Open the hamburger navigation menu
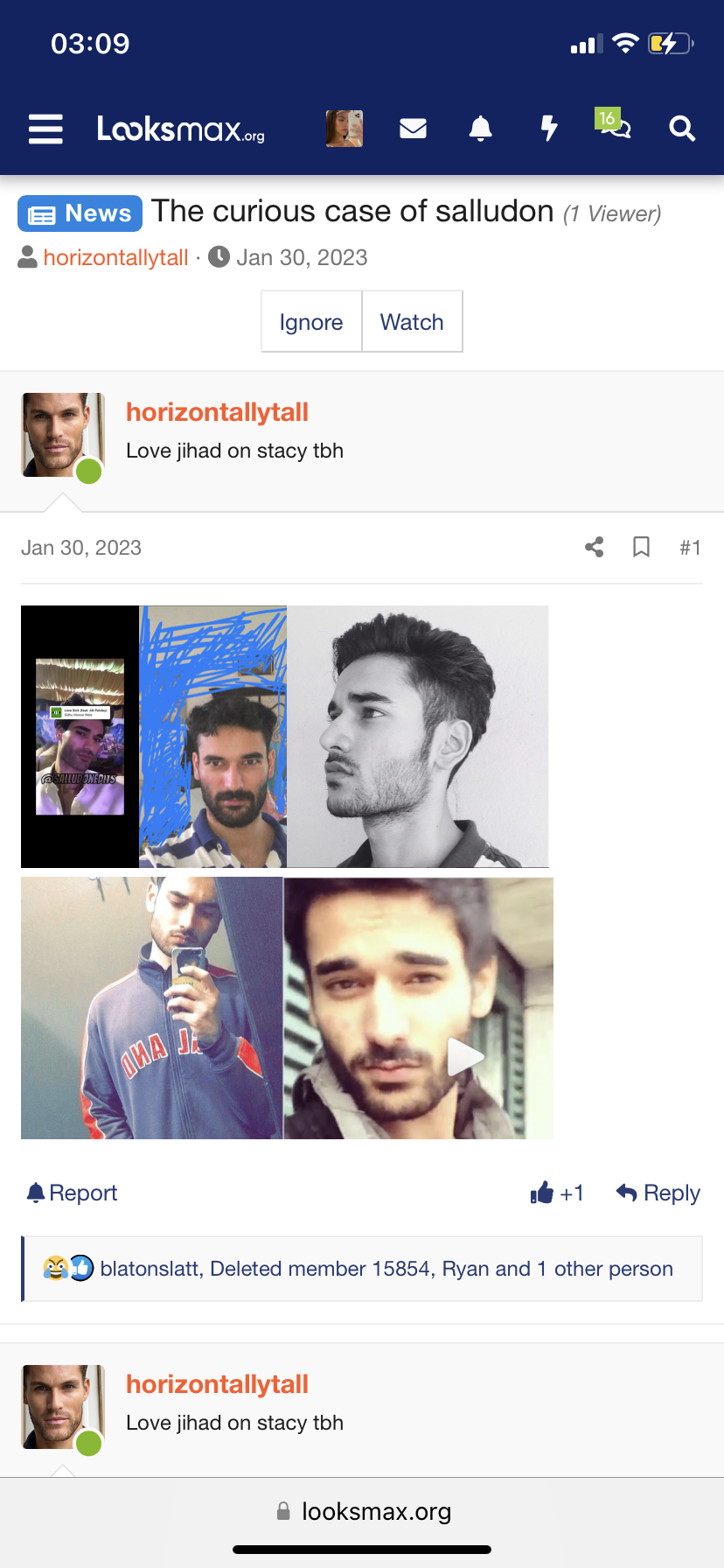 [x=45, y=129]
